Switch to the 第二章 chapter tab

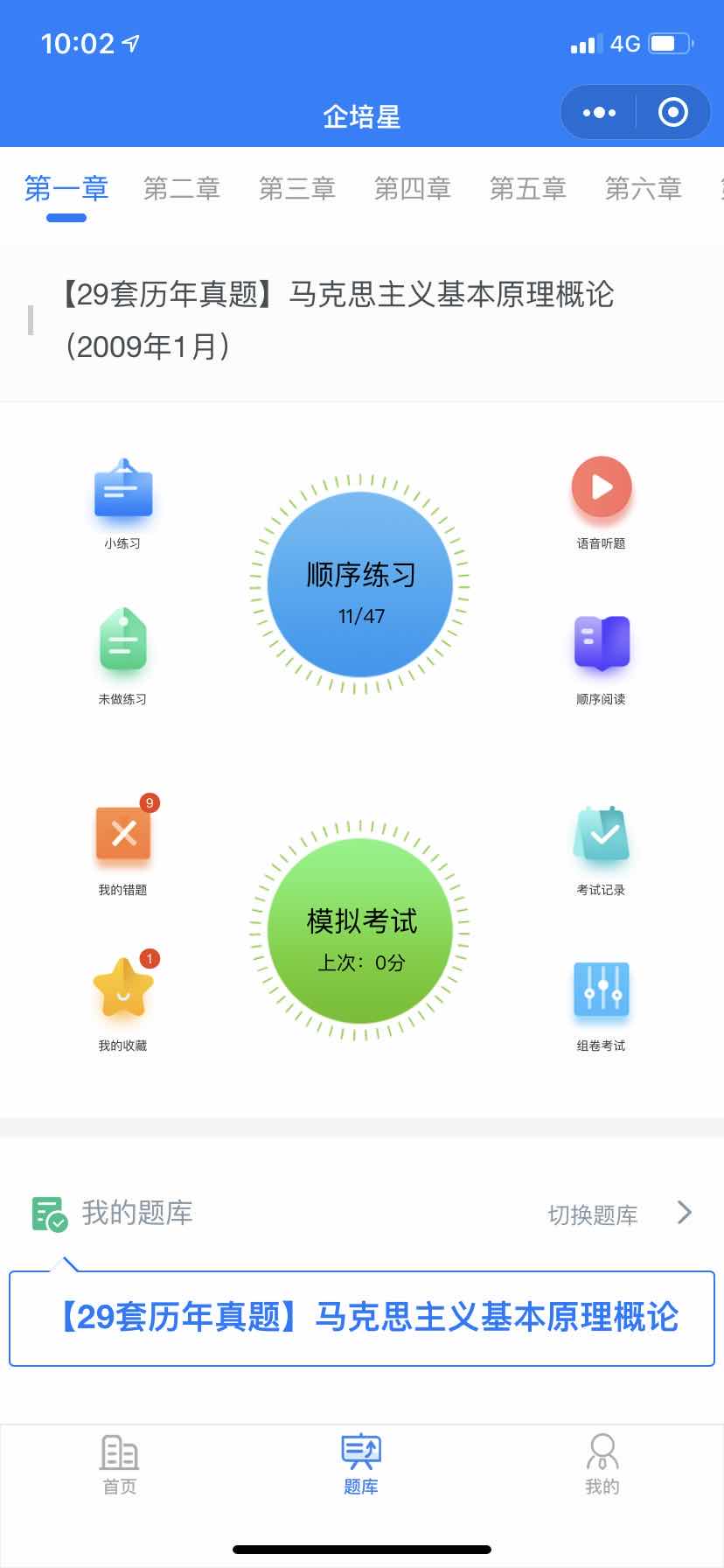(x=182, y=189)
